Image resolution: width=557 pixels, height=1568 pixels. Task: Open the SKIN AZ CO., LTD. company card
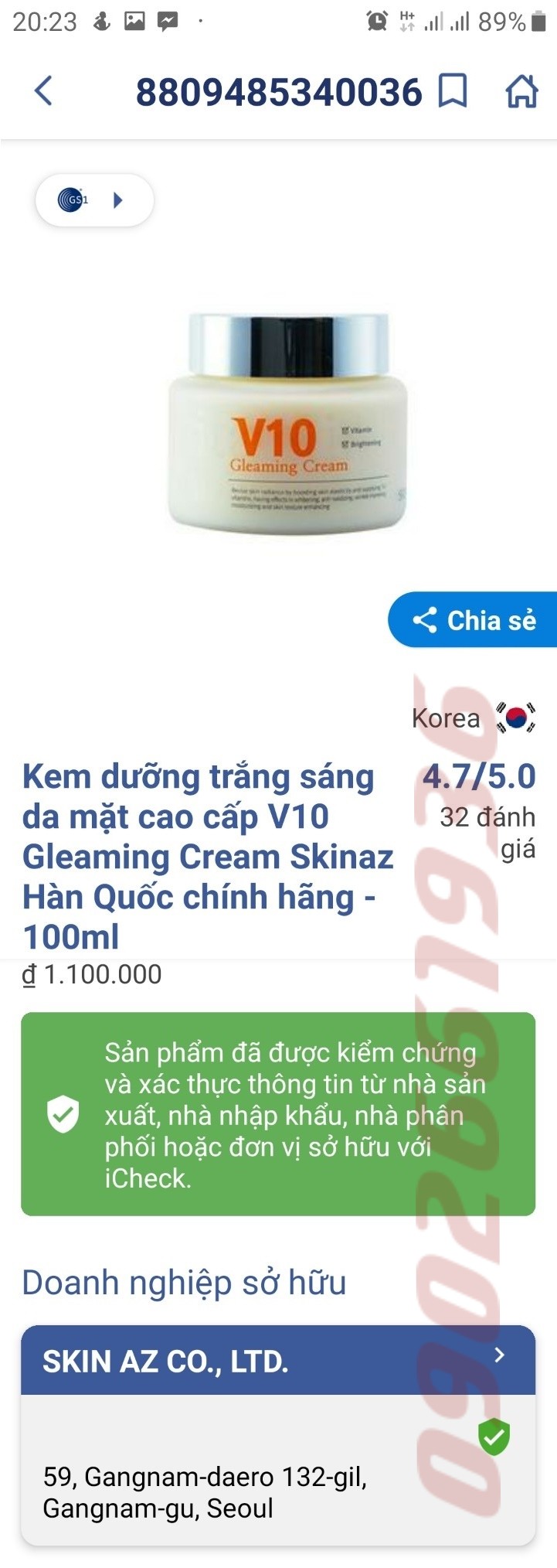tap(277, 1361)
